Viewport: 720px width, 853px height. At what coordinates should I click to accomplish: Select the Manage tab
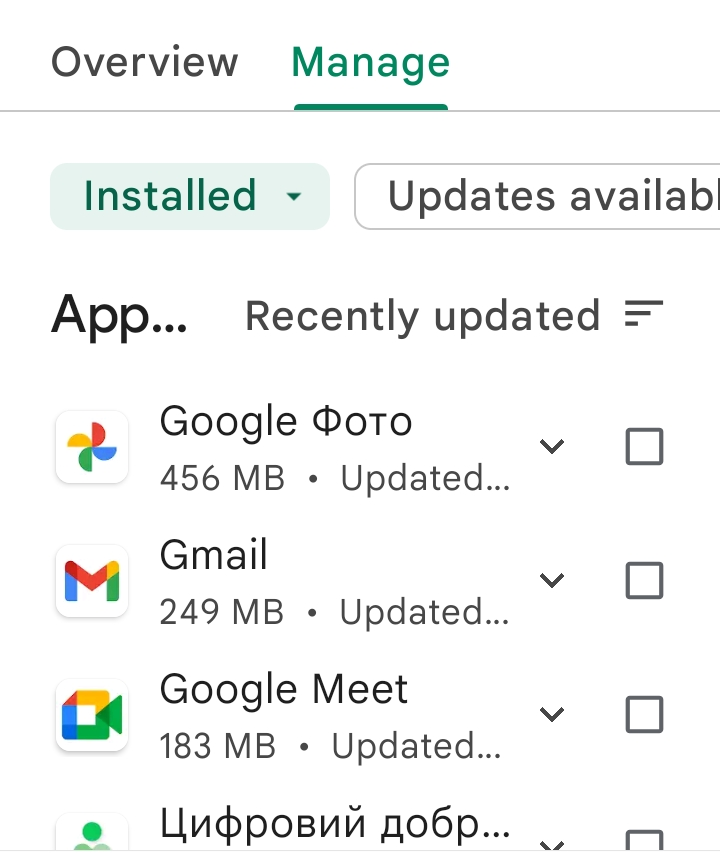pos(369,62)
